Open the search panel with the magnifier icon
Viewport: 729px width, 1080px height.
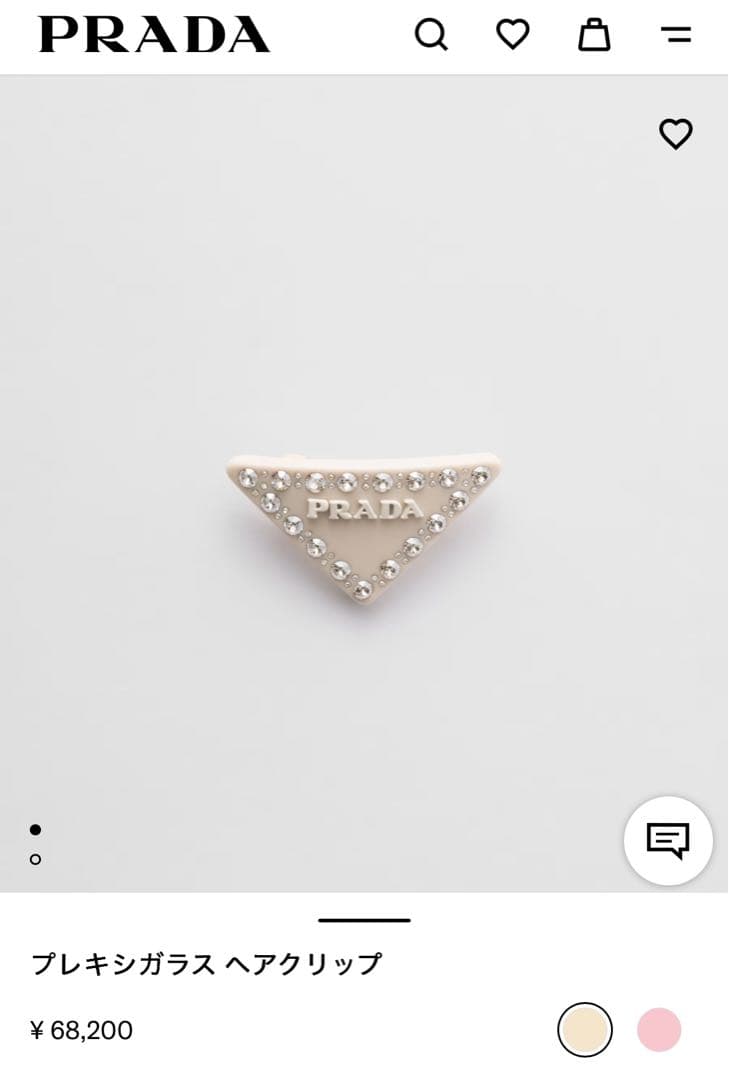pyautogui.click(x=432, y=33)
